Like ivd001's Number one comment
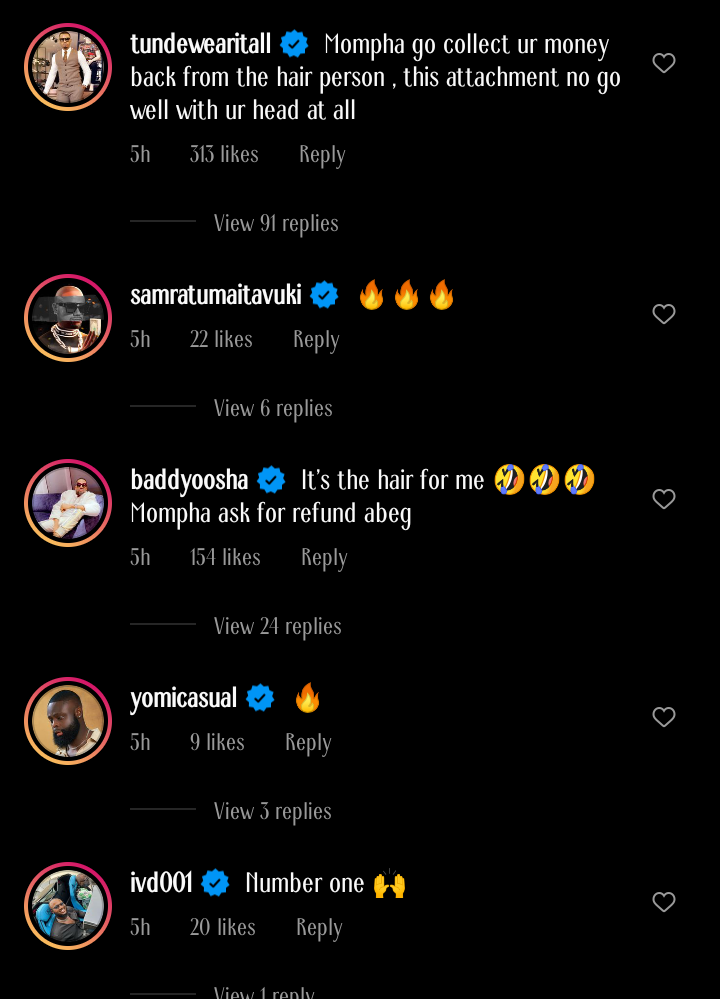Viewport: 720px width, 999px height. pyautogui.click(x=664, y=902)
